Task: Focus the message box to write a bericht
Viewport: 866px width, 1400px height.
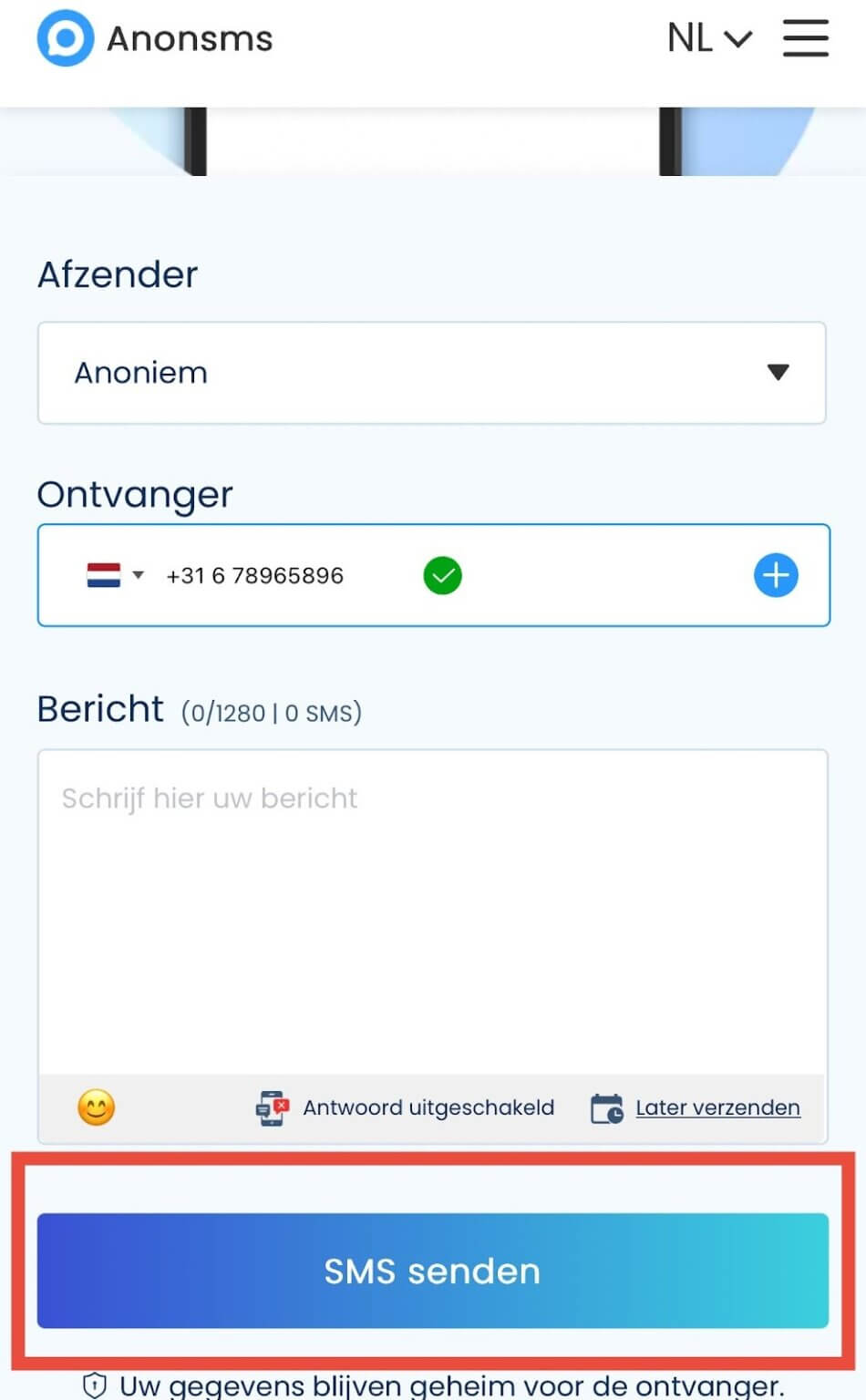Action: click(432, 911)
